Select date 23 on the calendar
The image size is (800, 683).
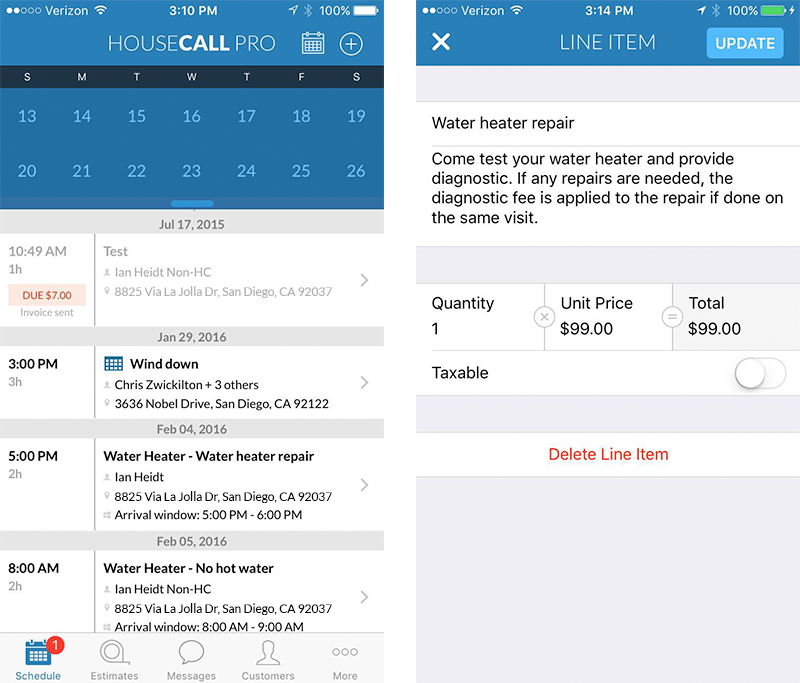(191, 171)
